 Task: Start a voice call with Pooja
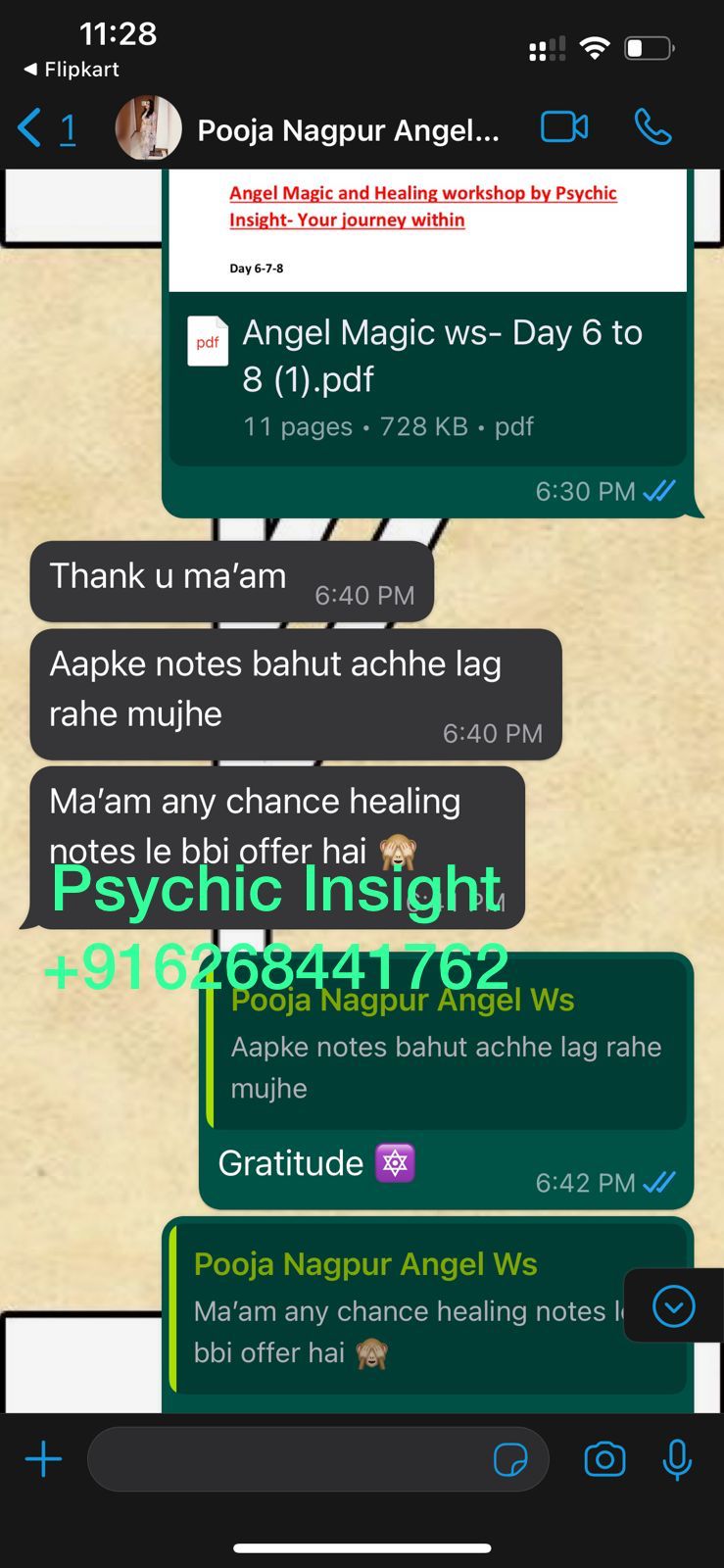pyautogui.click(x=652, y=127)
